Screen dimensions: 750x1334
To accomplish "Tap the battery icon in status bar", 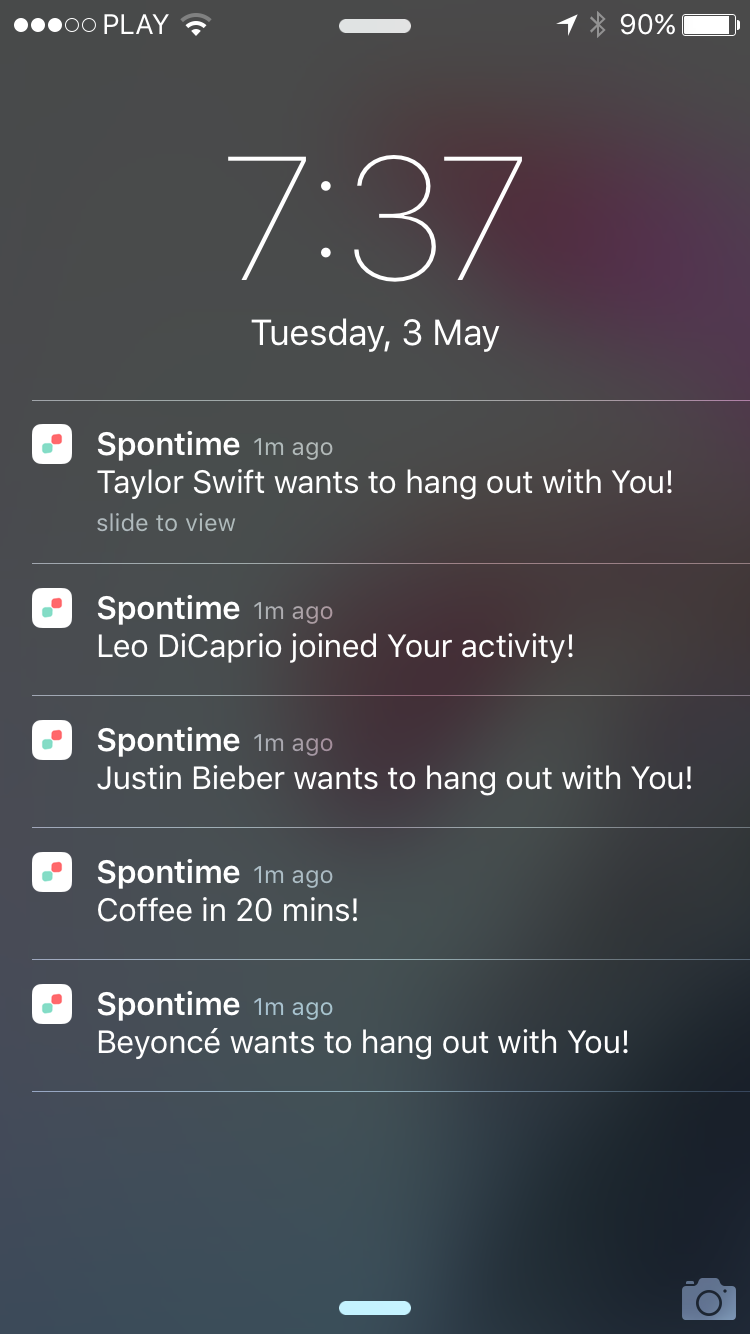I will pyautogui.click(x=706, y=24).
